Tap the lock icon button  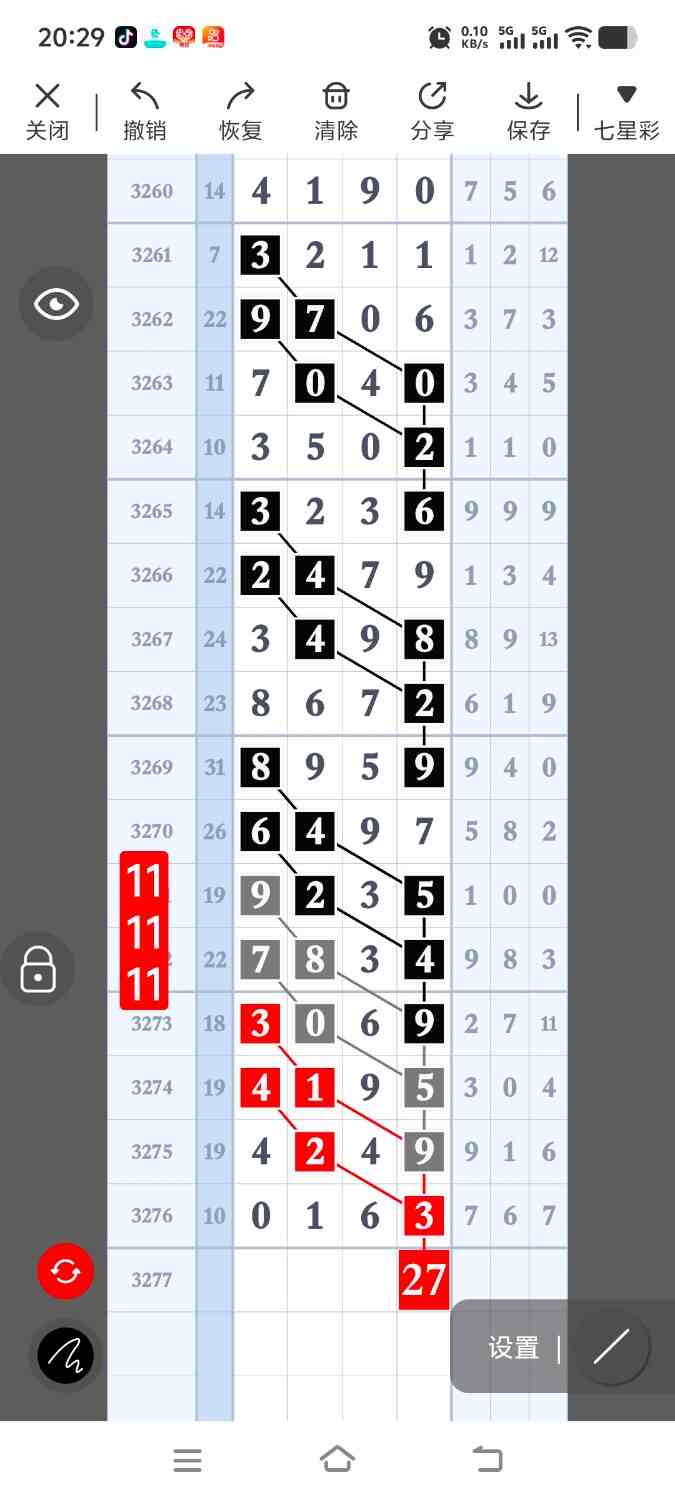37,969
